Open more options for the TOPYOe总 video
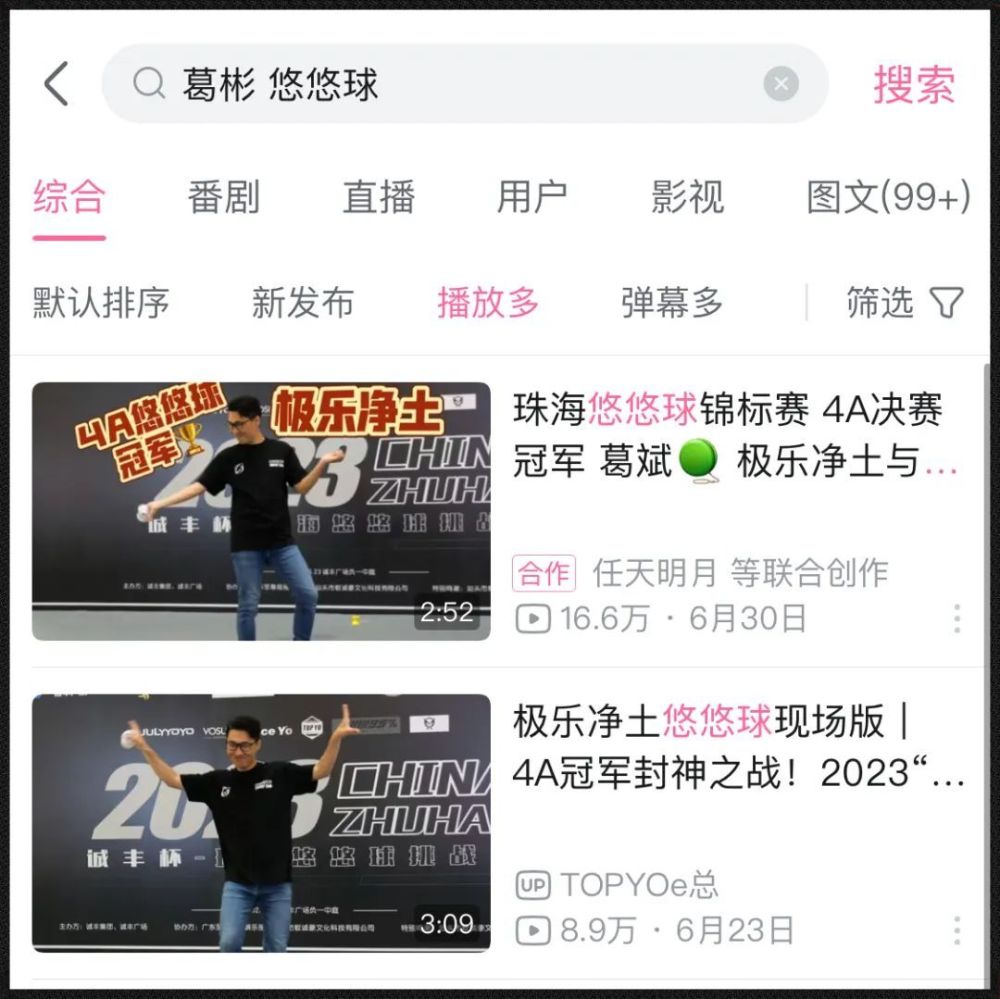 [x=957, y=931]
